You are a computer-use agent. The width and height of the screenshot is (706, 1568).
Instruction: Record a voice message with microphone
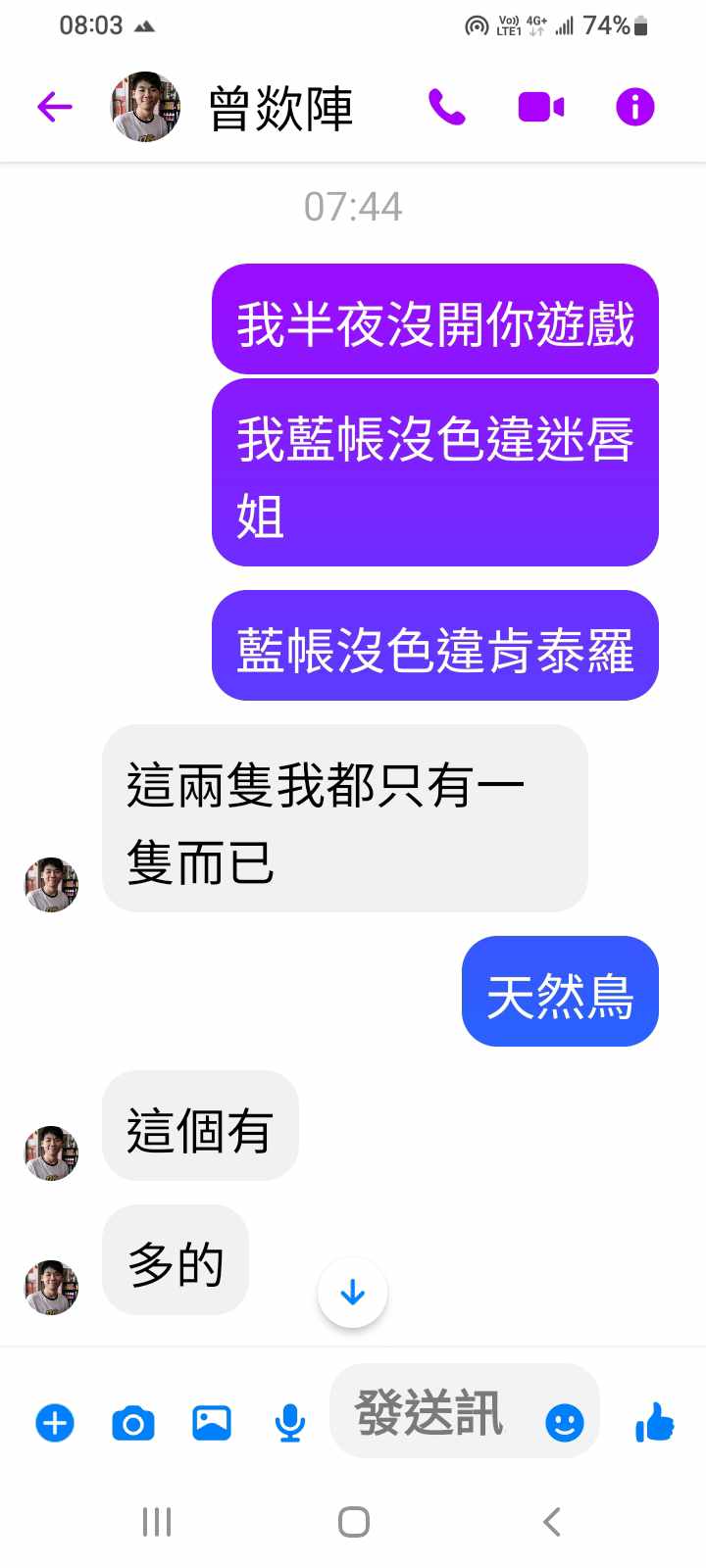(289, 1423)
